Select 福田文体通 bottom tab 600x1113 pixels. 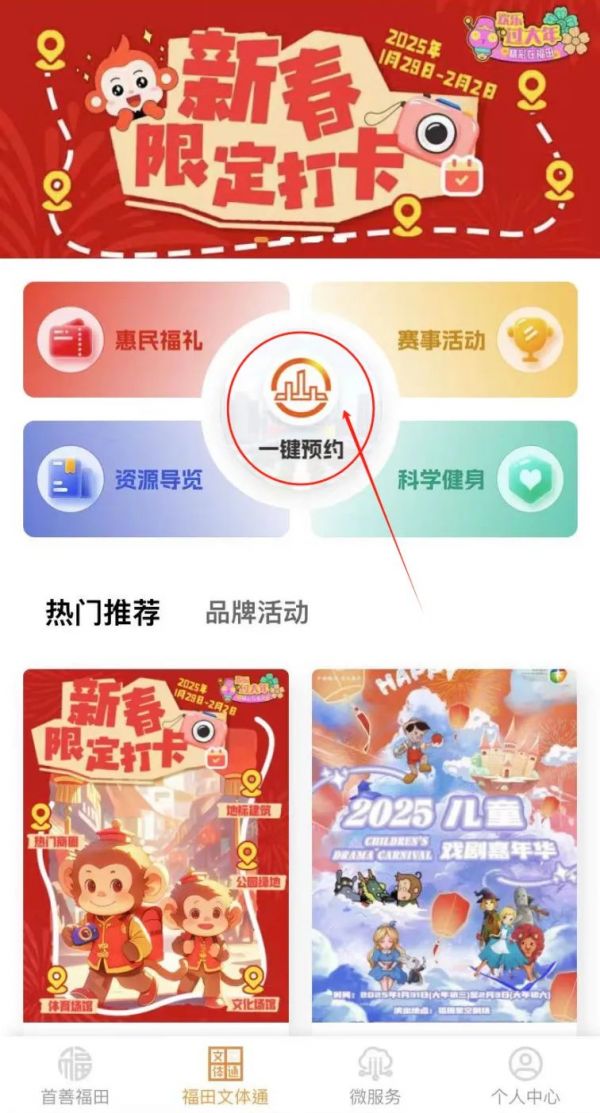click(x=225, y=1077)
